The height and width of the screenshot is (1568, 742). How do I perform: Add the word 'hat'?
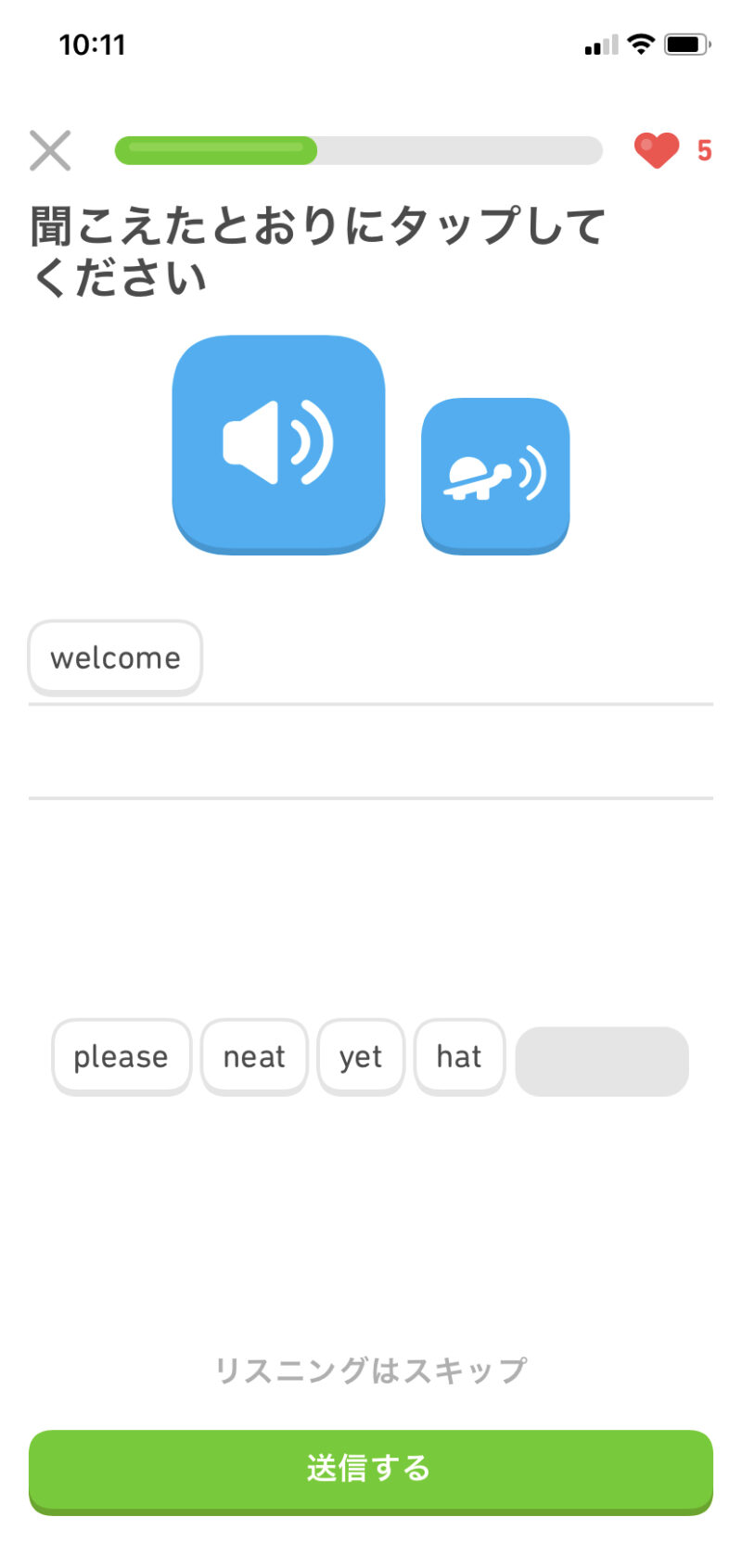(x=459, y=1056)
